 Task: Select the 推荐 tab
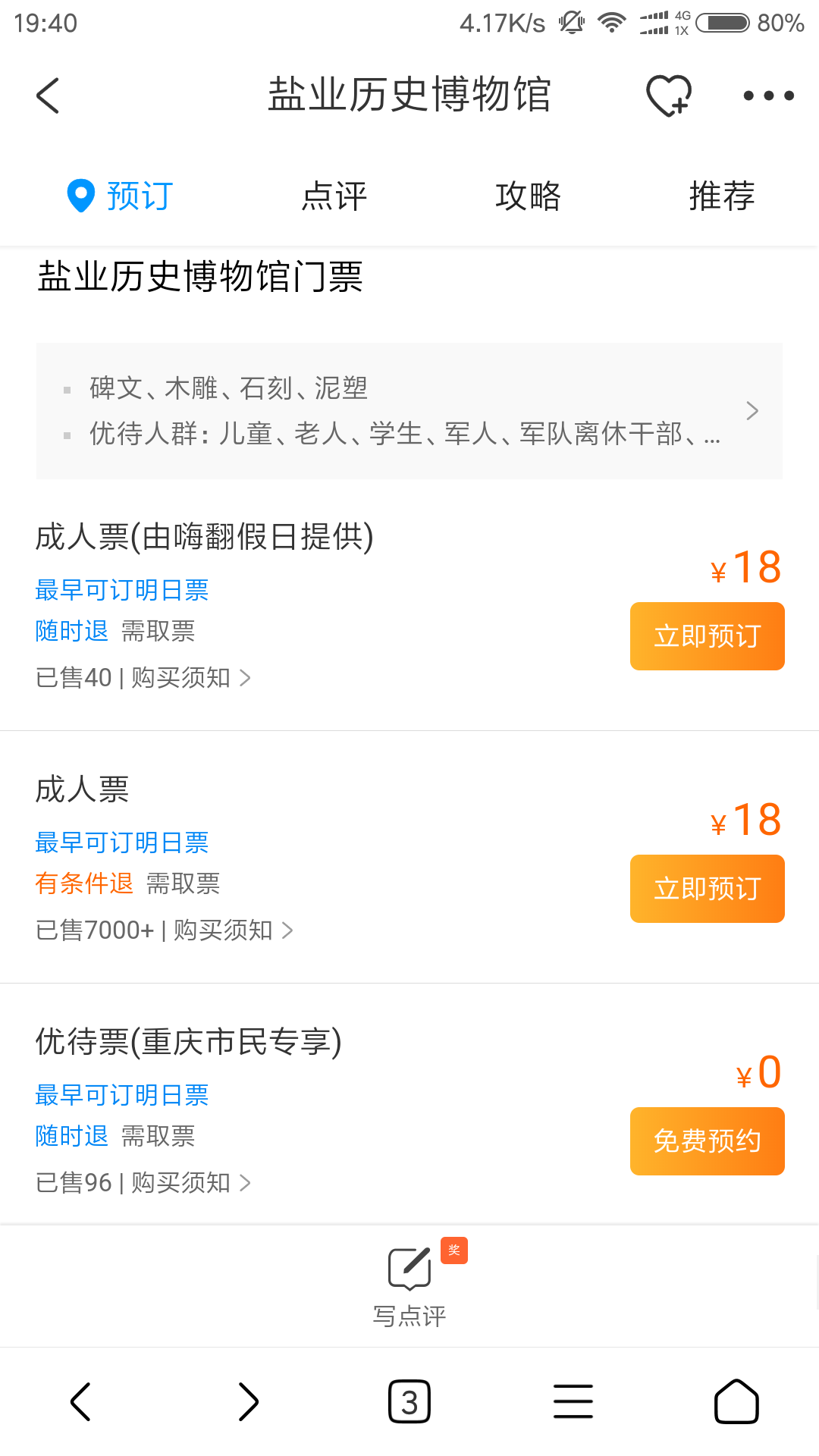(721, 196)
